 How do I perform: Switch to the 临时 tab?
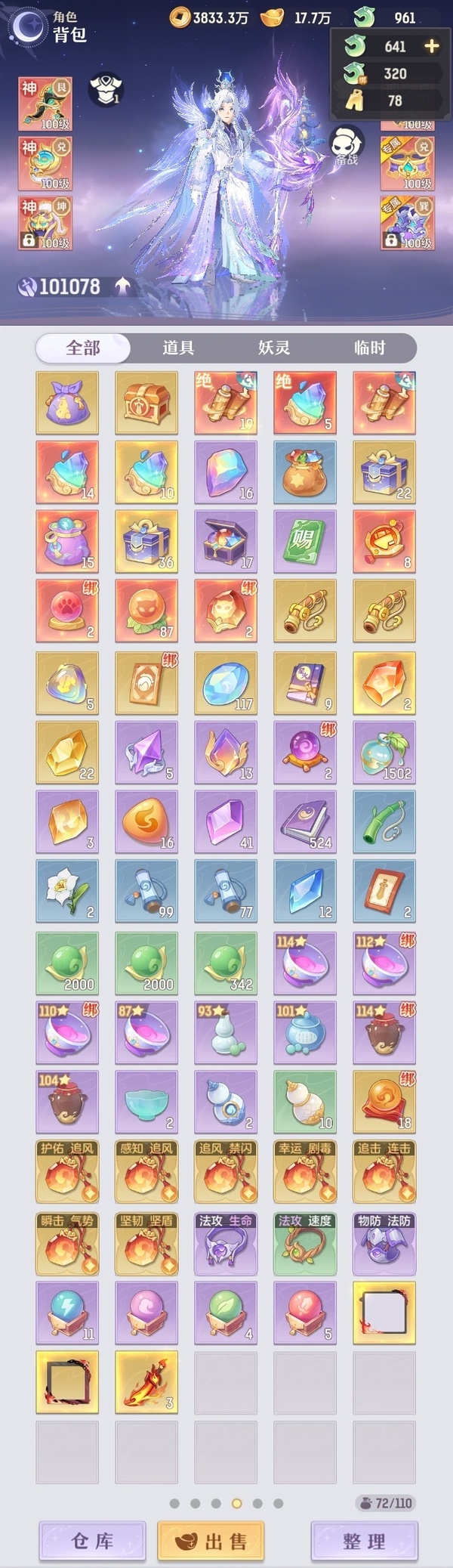[369, 348]
